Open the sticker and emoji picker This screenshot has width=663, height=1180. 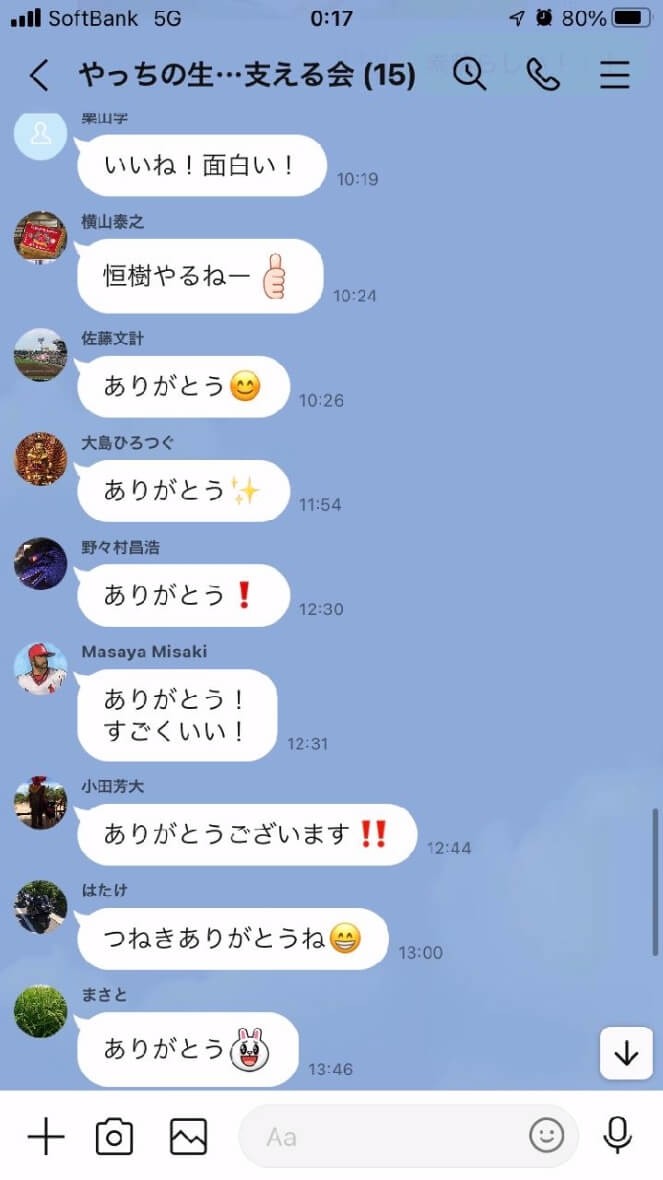[546, 1135]
